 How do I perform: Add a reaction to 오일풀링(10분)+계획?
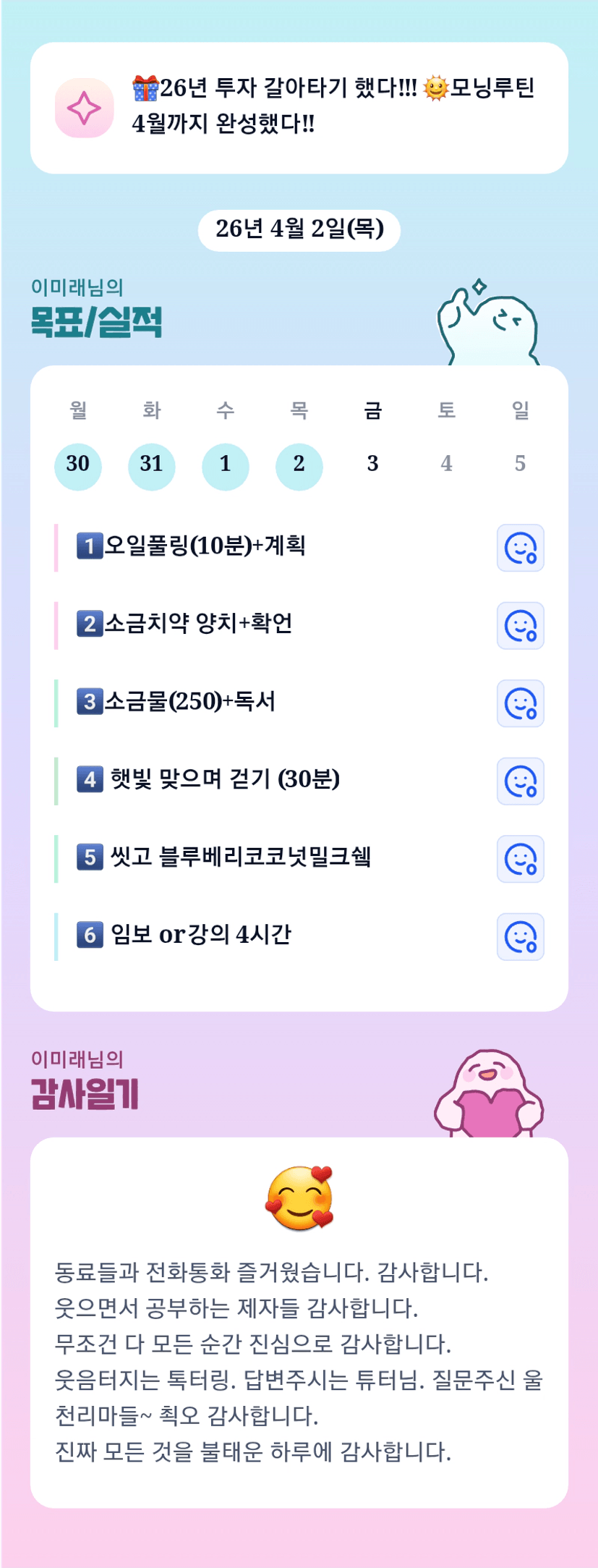click(520, 548)
